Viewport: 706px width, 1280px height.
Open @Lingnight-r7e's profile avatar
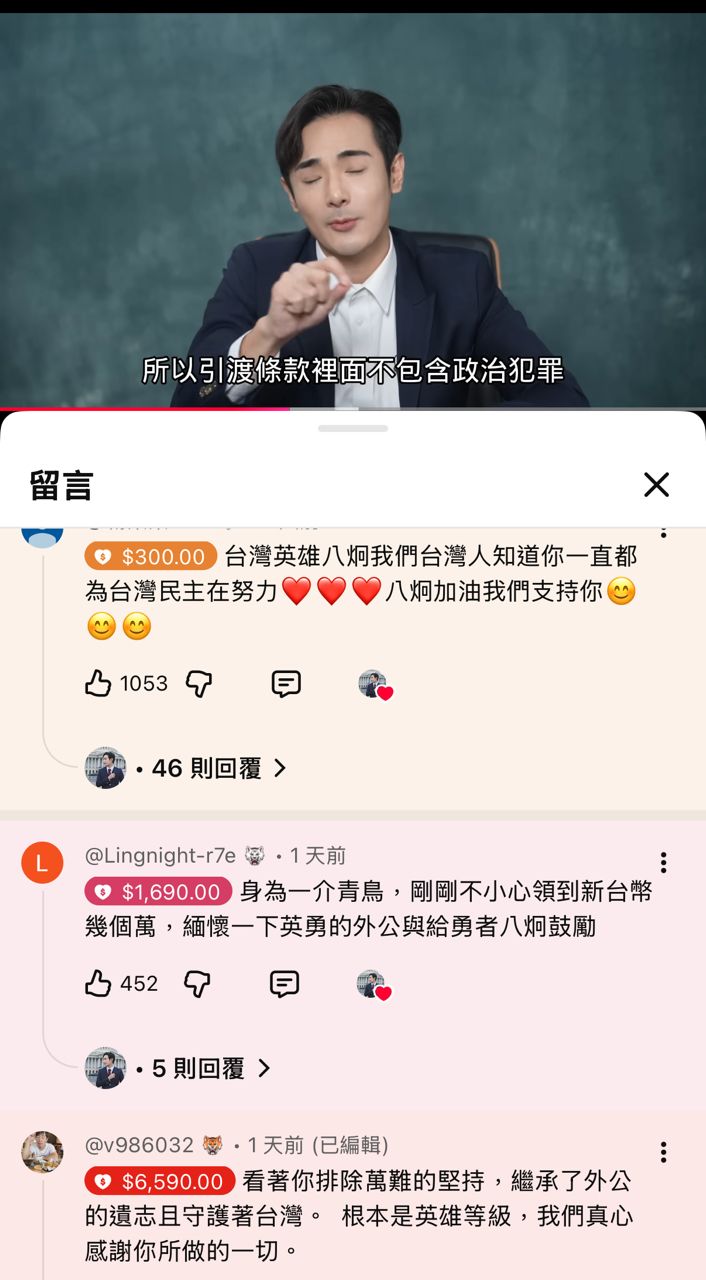click(x=42, y=862)
